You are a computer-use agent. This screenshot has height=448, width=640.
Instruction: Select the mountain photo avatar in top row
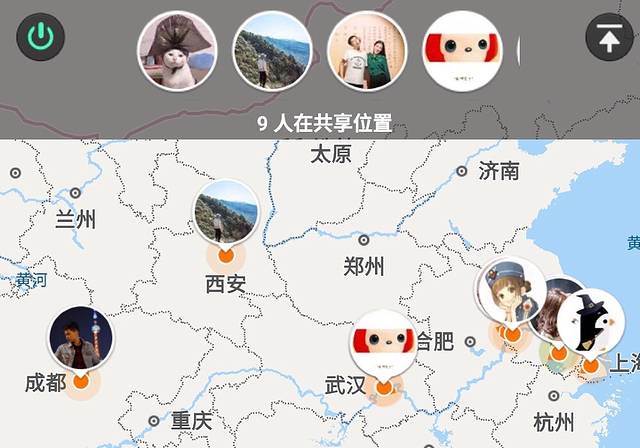(x=272, y=52)
